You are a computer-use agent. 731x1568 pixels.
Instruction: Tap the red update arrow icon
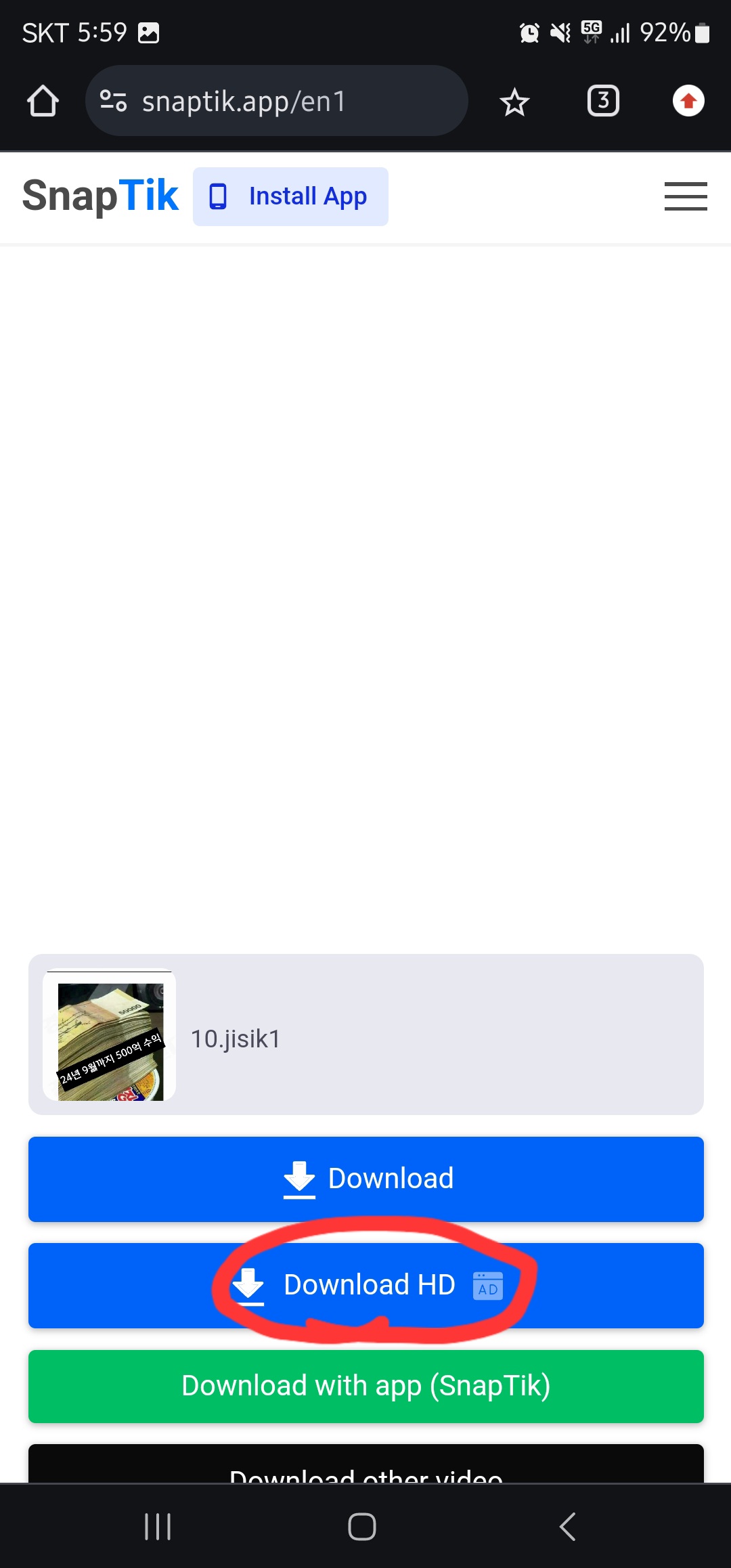(x=688, y=102)
